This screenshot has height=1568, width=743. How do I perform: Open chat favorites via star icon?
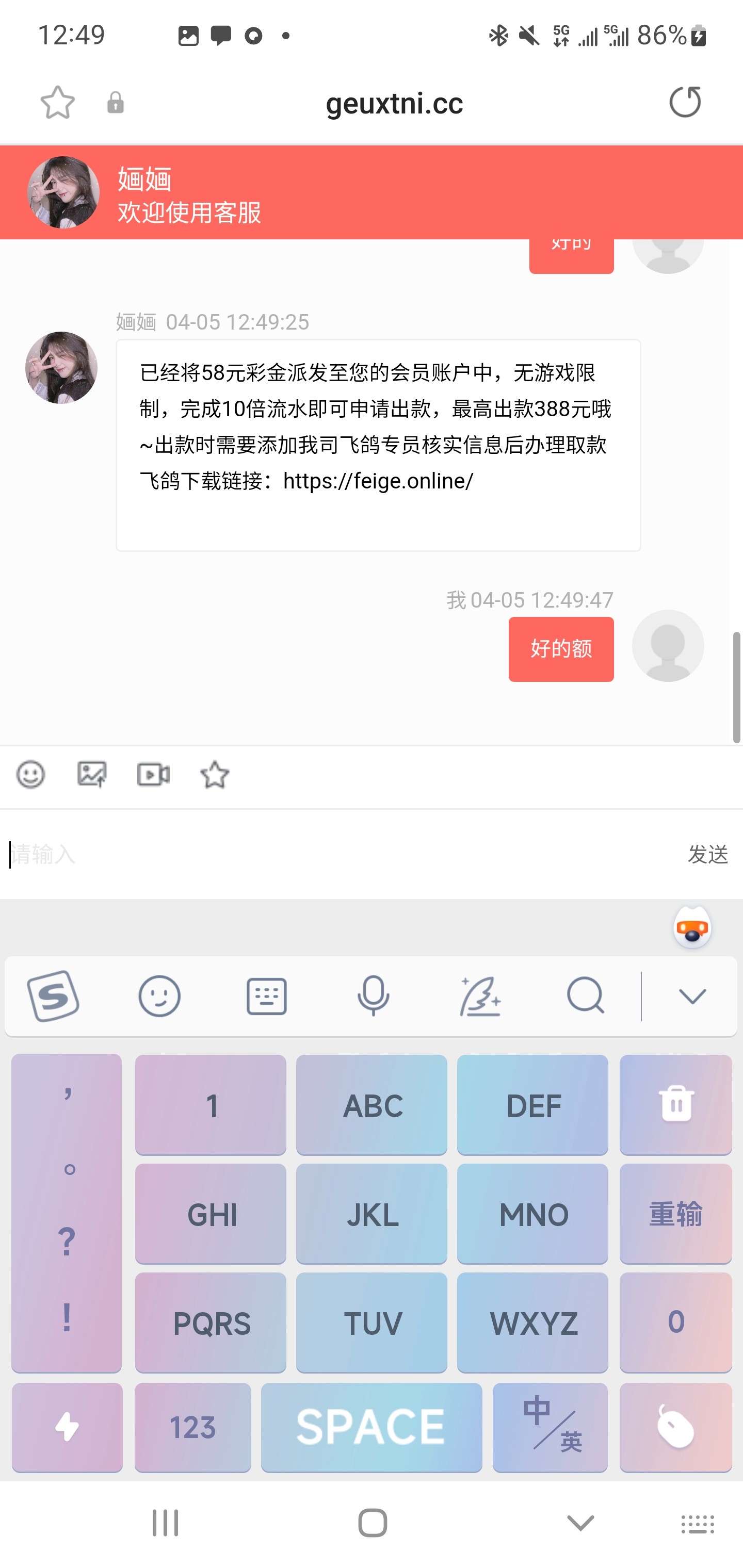tap(214, 774)
